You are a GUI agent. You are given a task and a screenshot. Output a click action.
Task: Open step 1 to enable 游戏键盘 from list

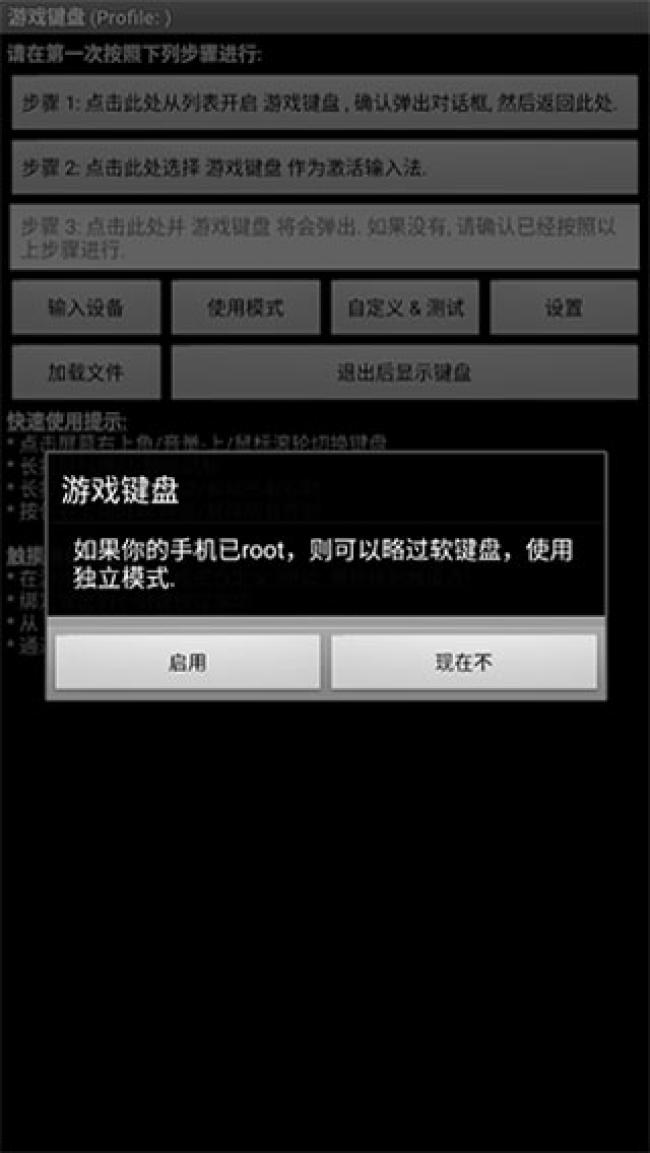[324, 103]
